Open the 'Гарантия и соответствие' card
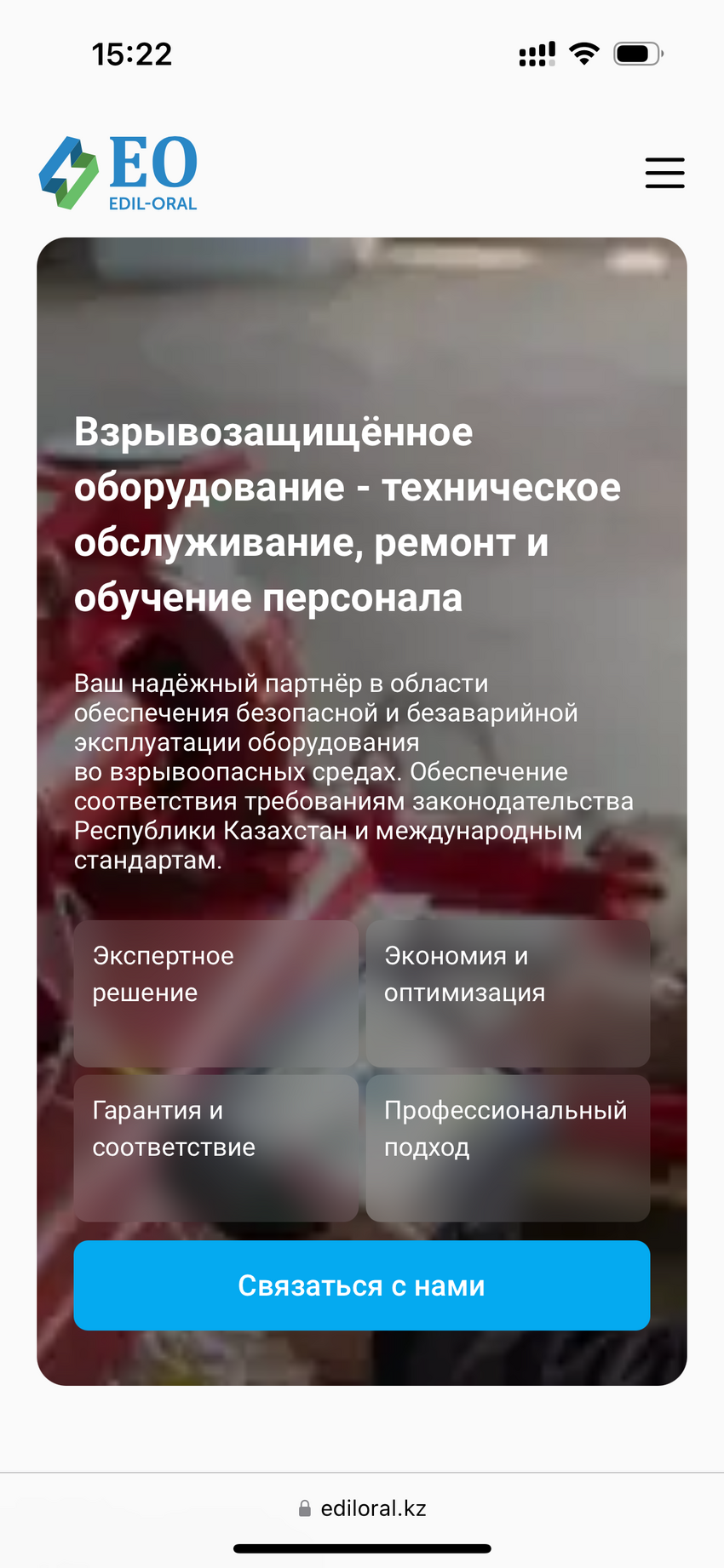Image resolution: width=724 pixels, height=1568 pixels. pyautogui.click(x=215, y=1147)
